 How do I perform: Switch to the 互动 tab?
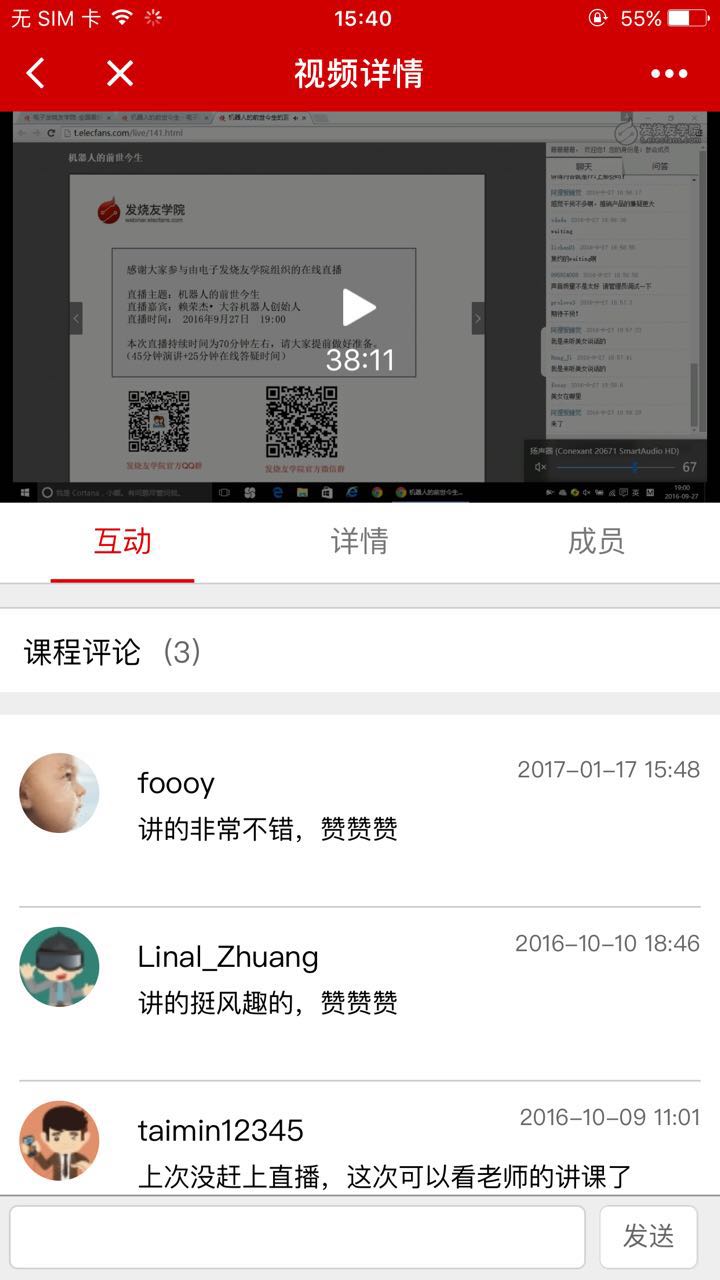122,541
